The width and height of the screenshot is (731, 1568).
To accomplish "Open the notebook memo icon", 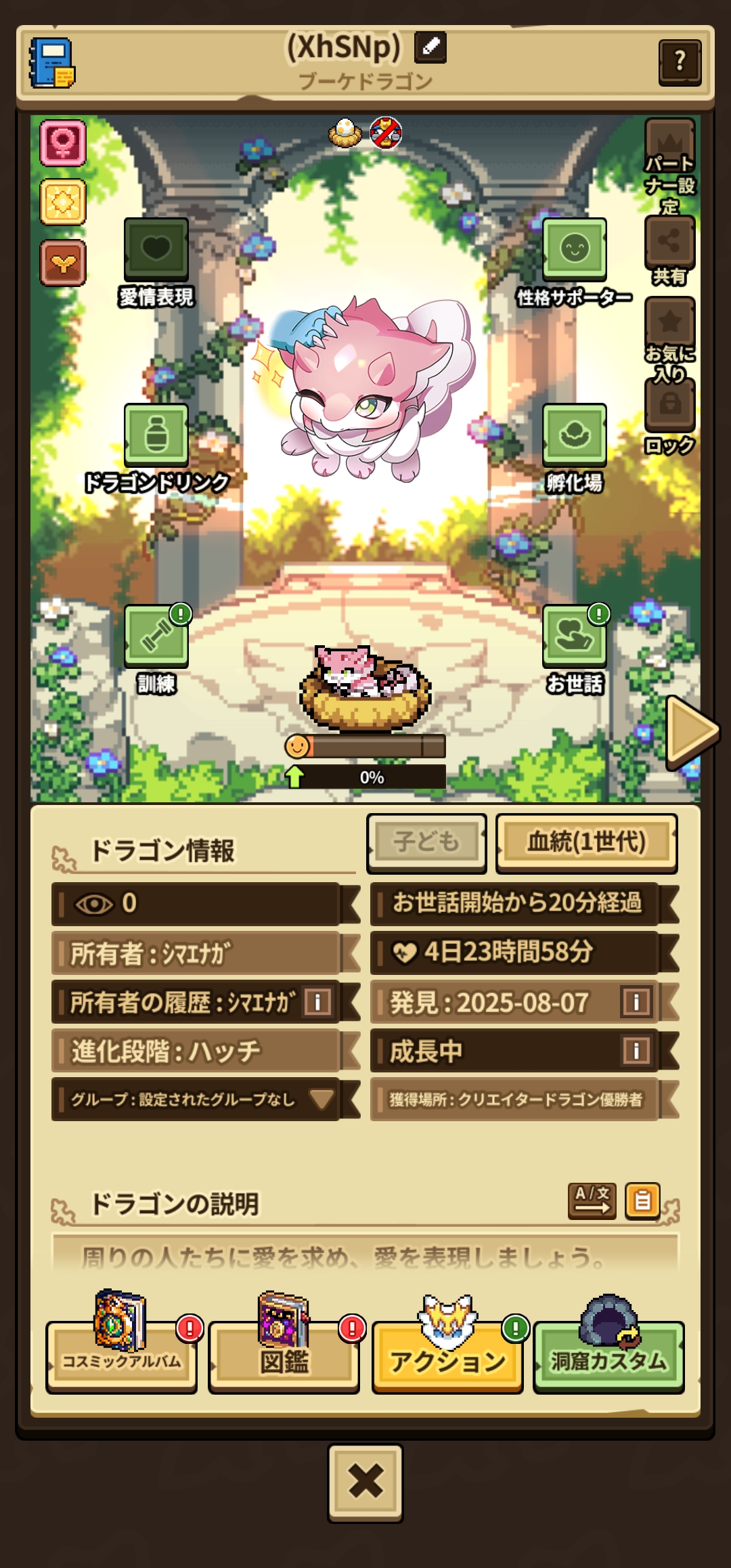I will [x=52, y=64].
